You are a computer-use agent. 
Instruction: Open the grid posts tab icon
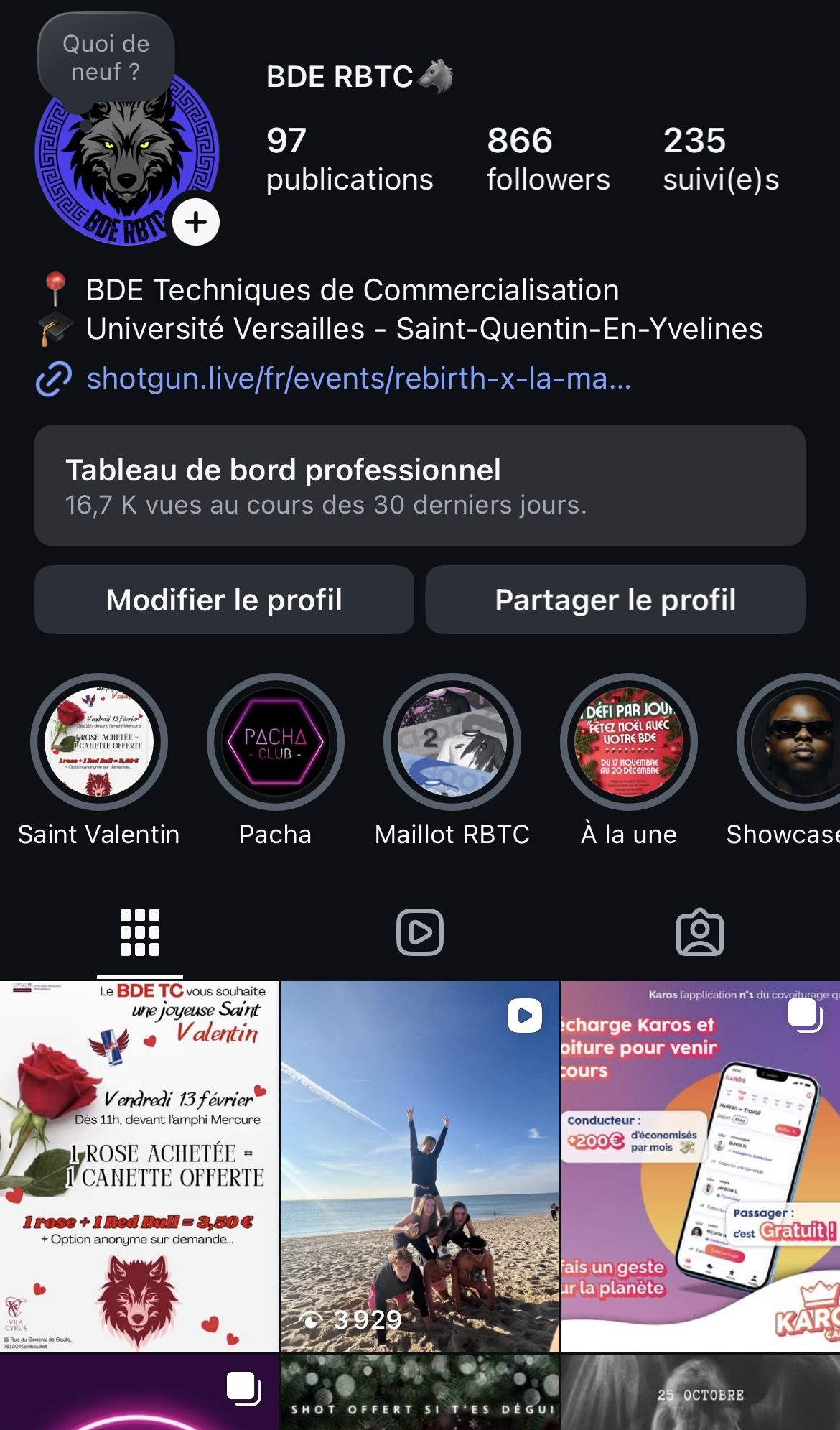[141, 933]
